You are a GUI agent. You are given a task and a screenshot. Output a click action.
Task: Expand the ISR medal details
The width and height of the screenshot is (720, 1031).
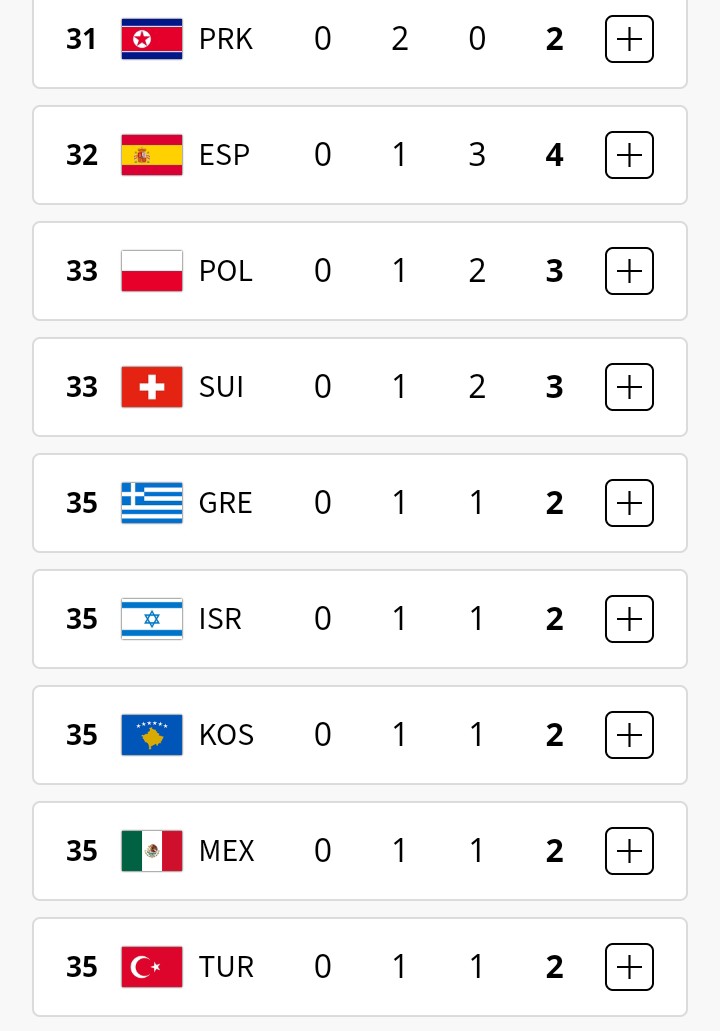[x=629, y=619]
